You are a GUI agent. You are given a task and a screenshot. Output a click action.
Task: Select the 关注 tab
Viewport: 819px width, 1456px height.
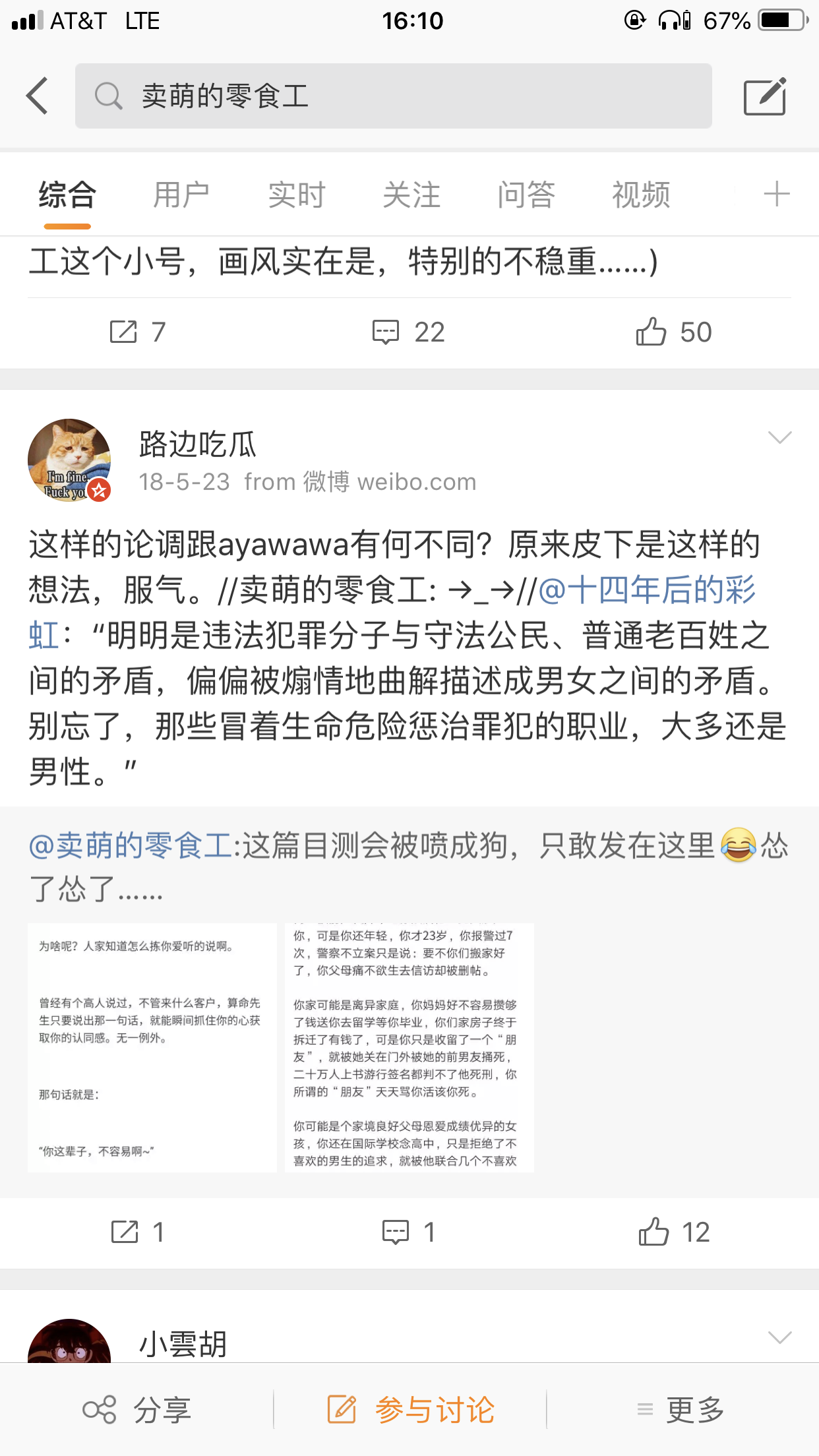(x=411, y=195)
